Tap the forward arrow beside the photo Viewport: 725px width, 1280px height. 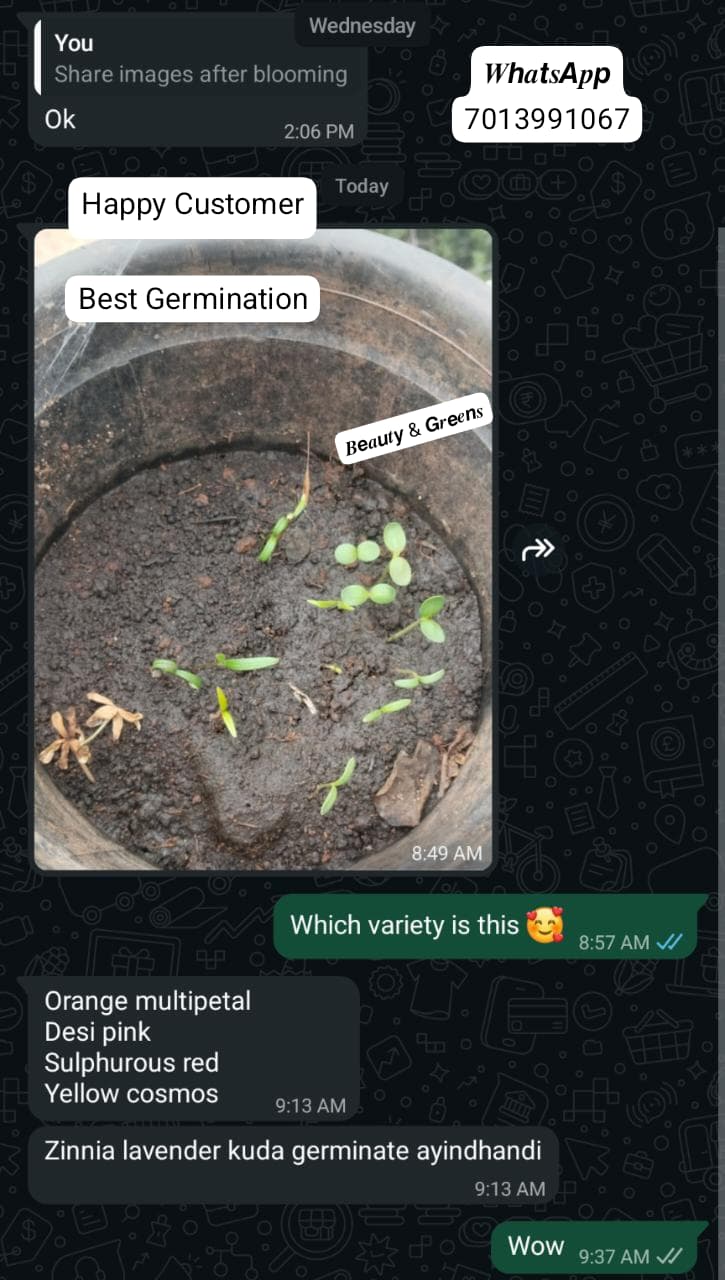coord(538,548)
